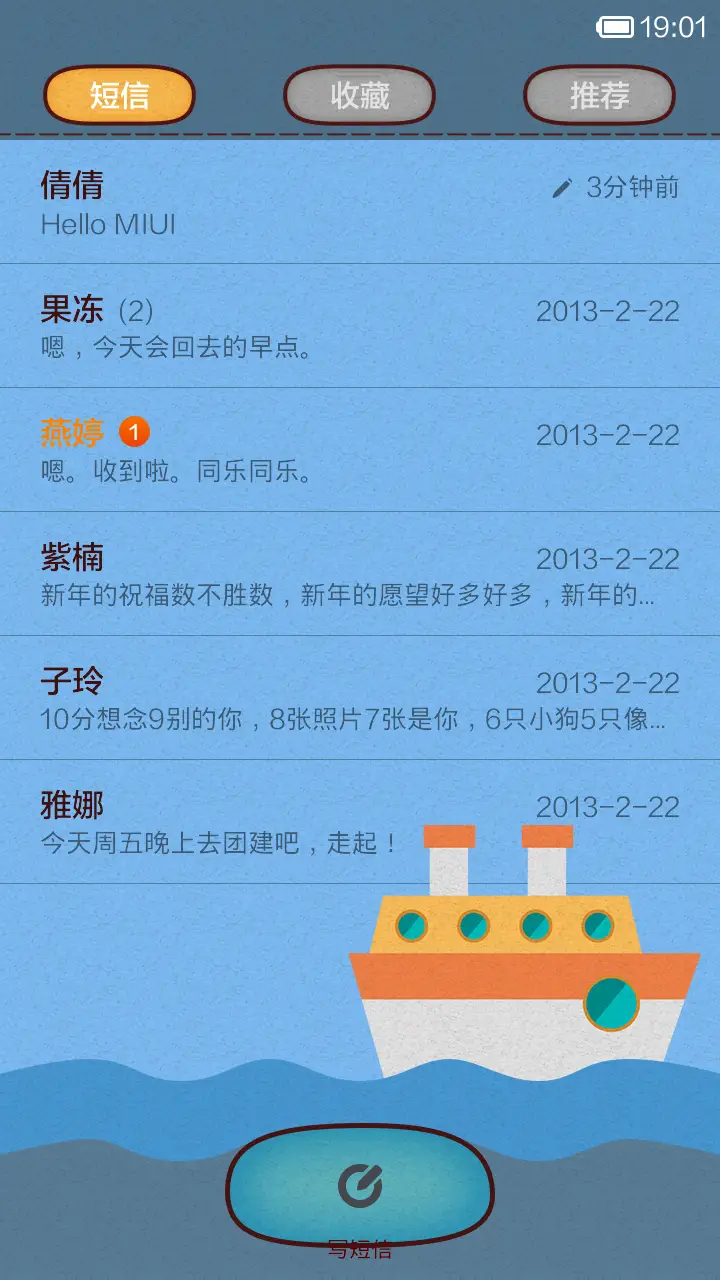Open the 推荐 tab
Viewport: 720px width, 1280px height.
(x=598, y=95)
